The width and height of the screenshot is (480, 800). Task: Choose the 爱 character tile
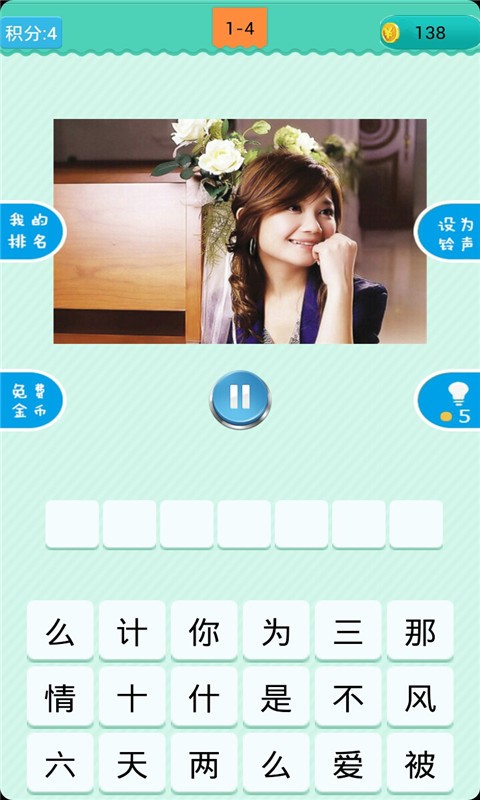click(348, 763)
